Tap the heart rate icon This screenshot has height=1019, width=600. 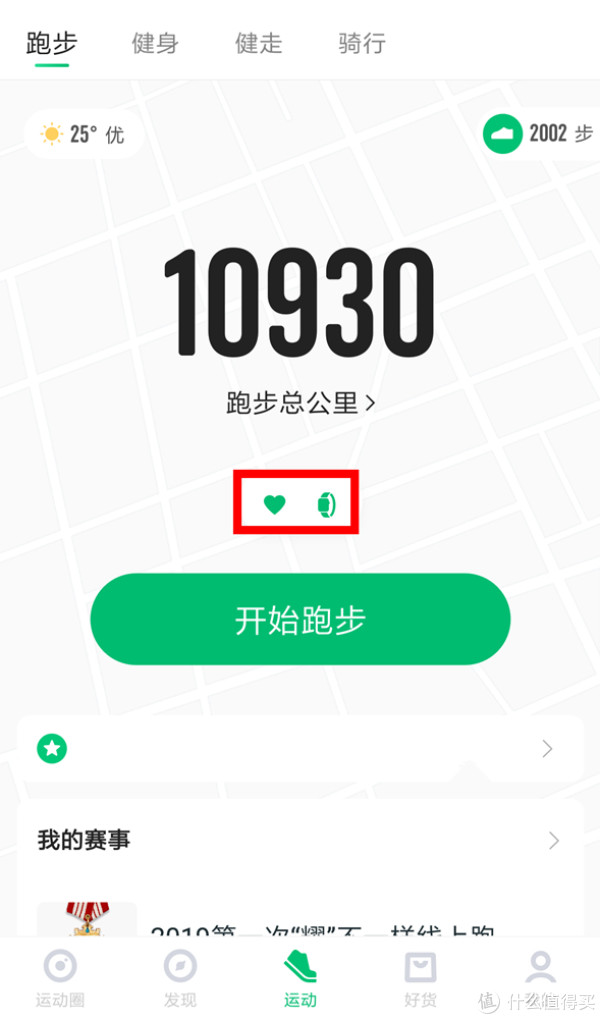click(275, 505)
